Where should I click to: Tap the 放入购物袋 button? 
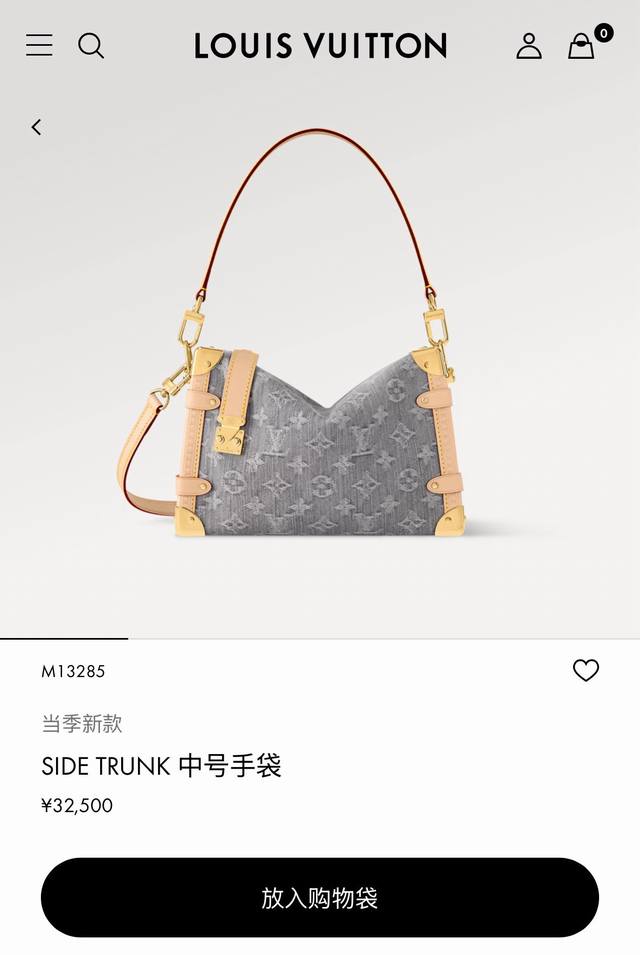click(320, 897)
